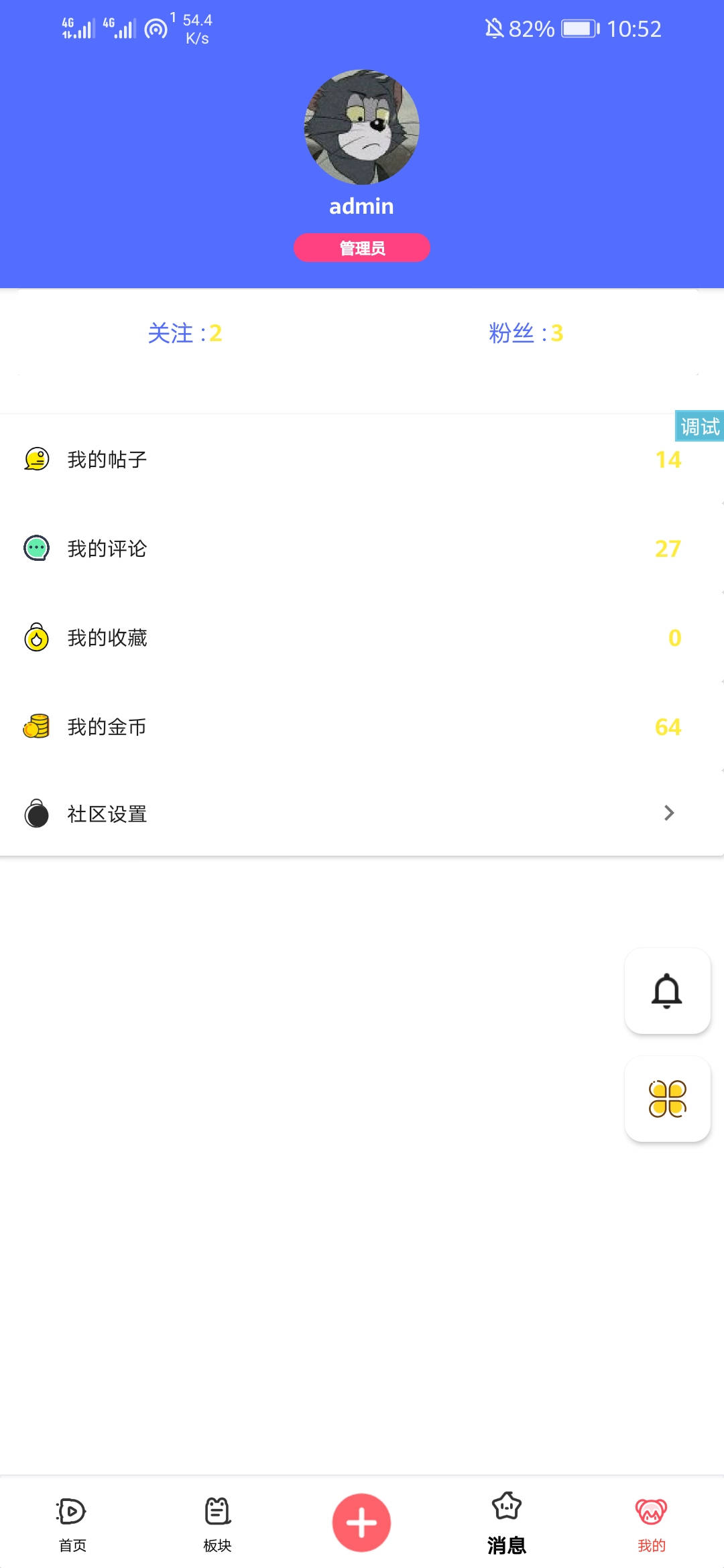Open the floating four-leaf clover button
Screen dimensions: 724x1568
[x=667, y=1099]
